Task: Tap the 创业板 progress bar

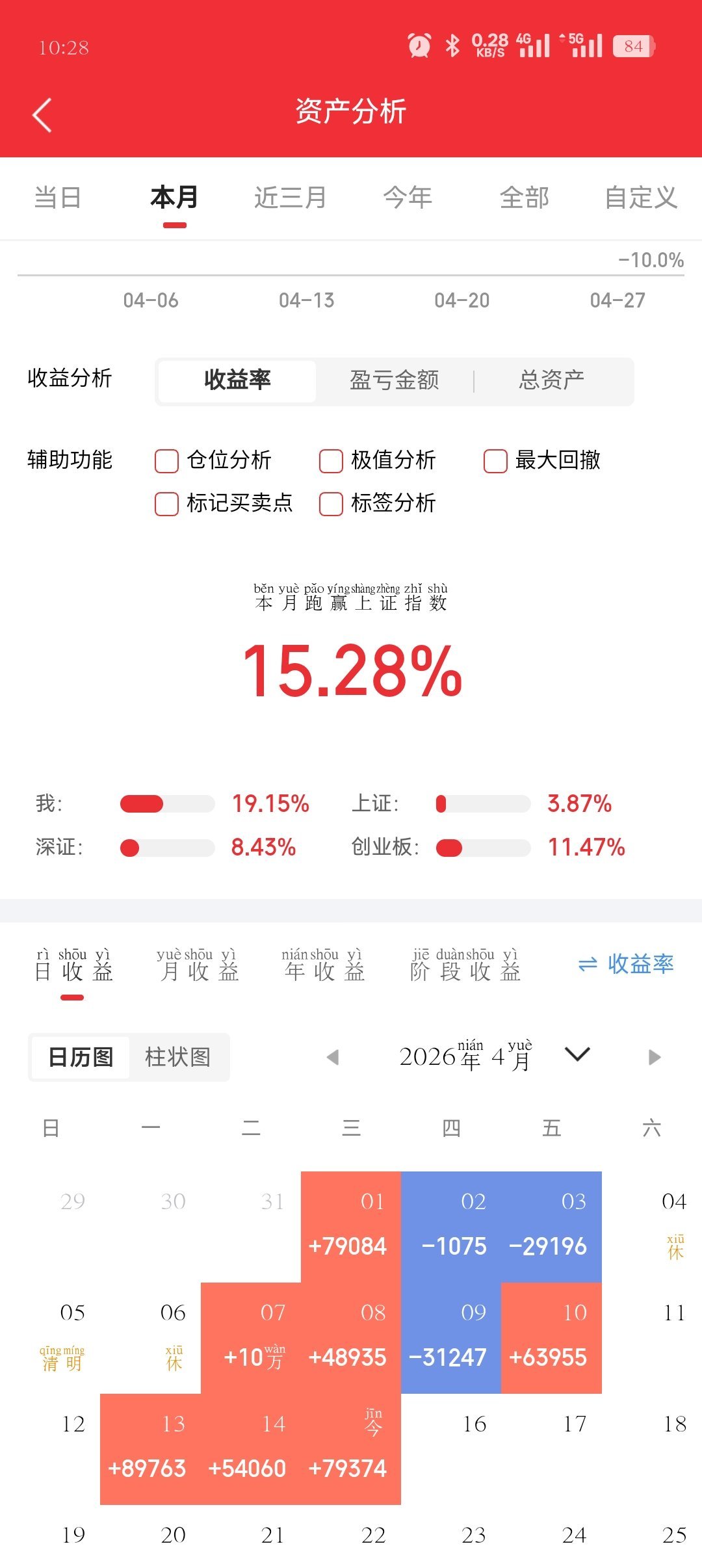Action: [x=484, y=848]
